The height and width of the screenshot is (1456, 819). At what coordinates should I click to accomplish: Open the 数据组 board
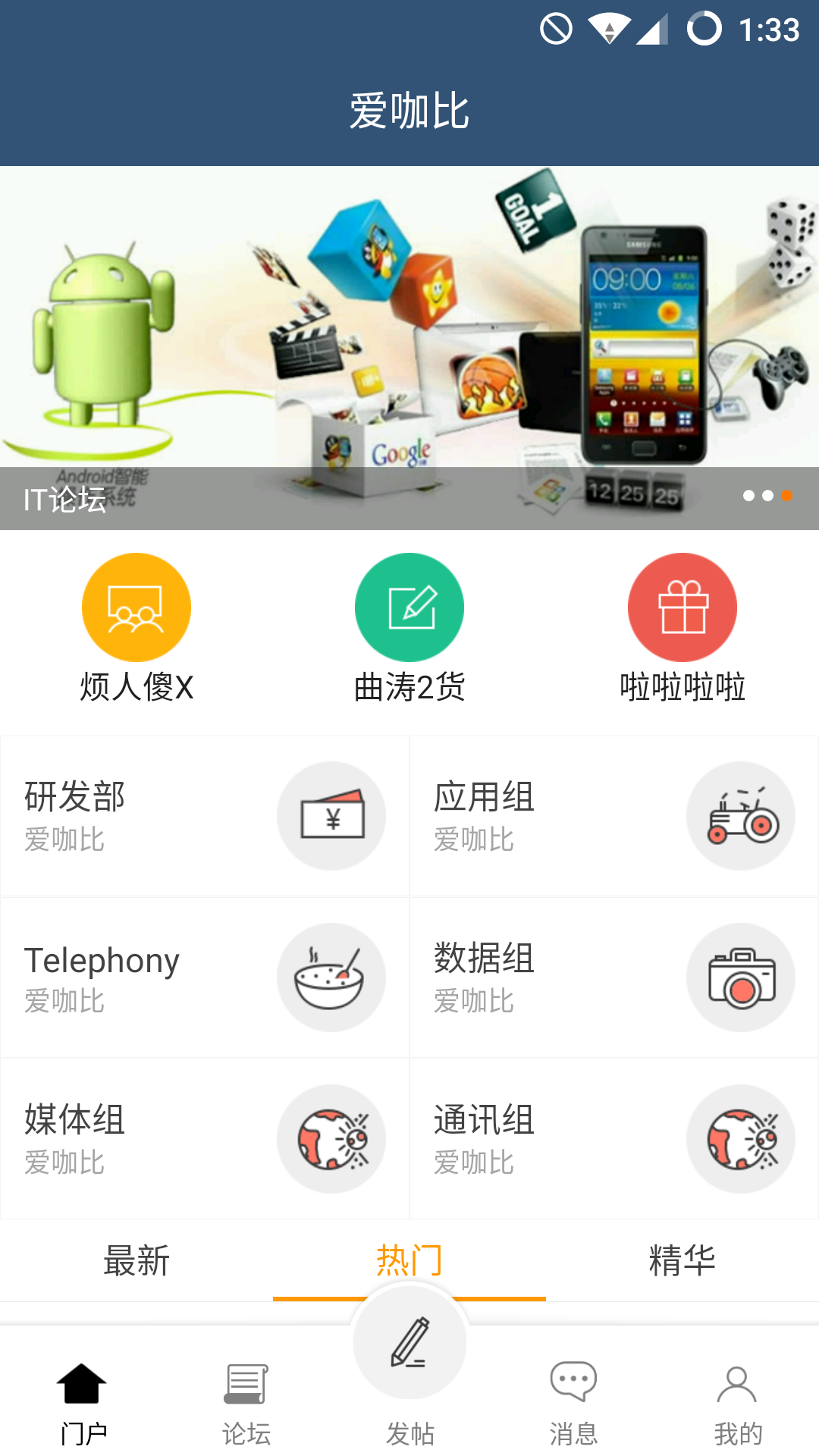pyautogui.click(x=614, y=977)
